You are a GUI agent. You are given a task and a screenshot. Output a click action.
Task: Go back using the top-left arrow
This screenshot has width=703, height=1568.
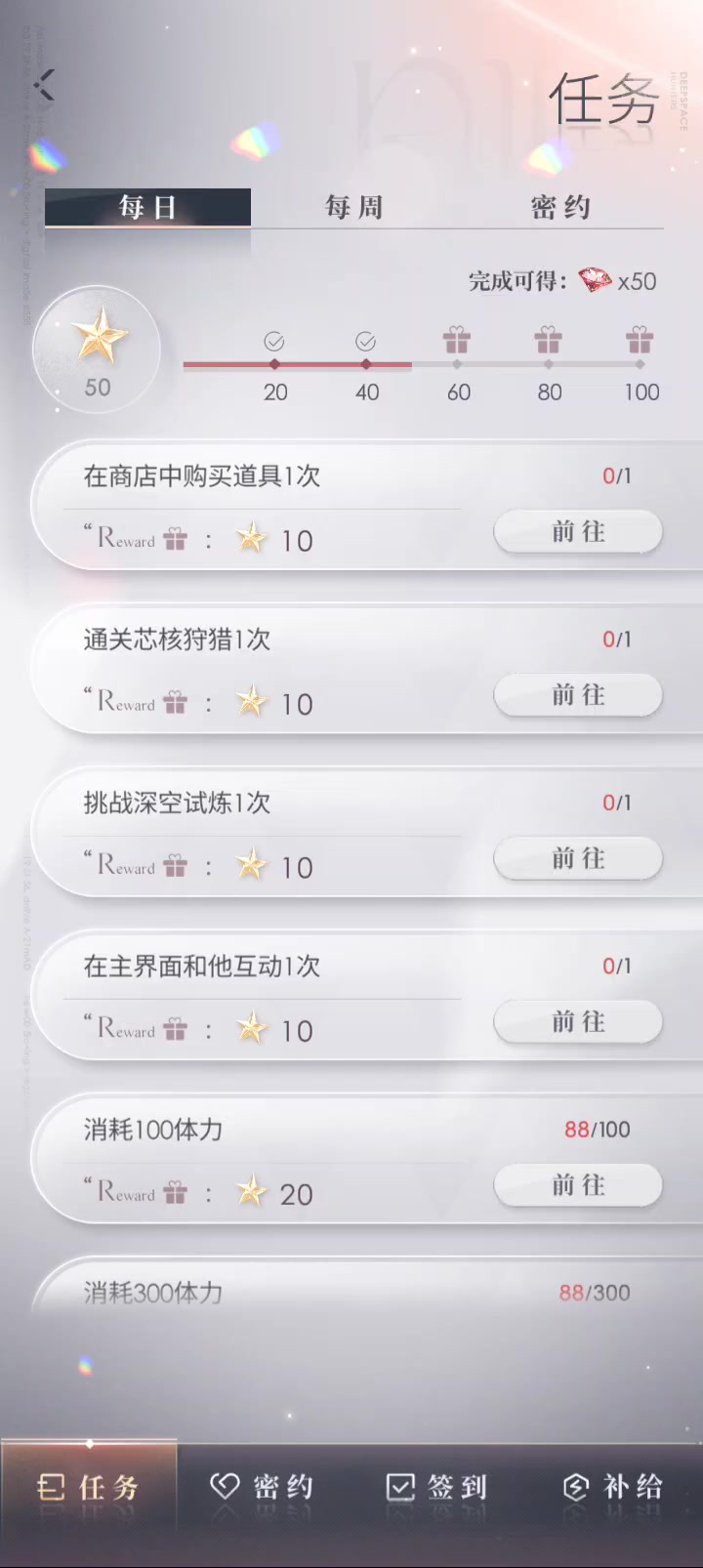(45, 86)
